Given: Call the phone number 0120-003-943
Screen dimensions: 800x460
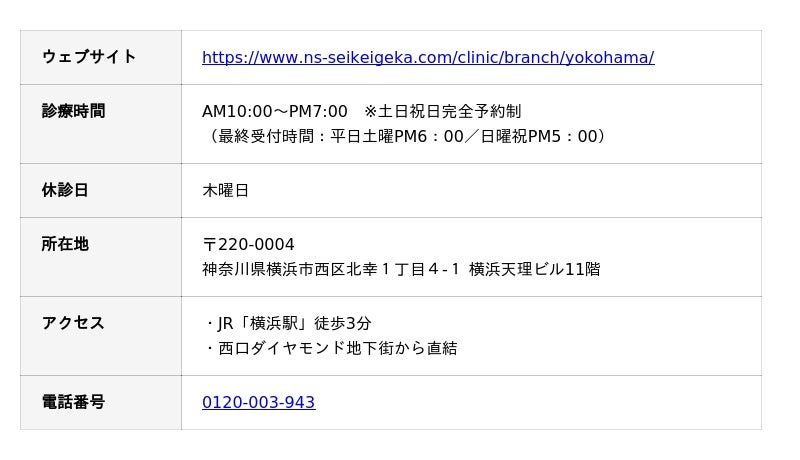Looking at the screenshot, I should (x=258, y=402).
